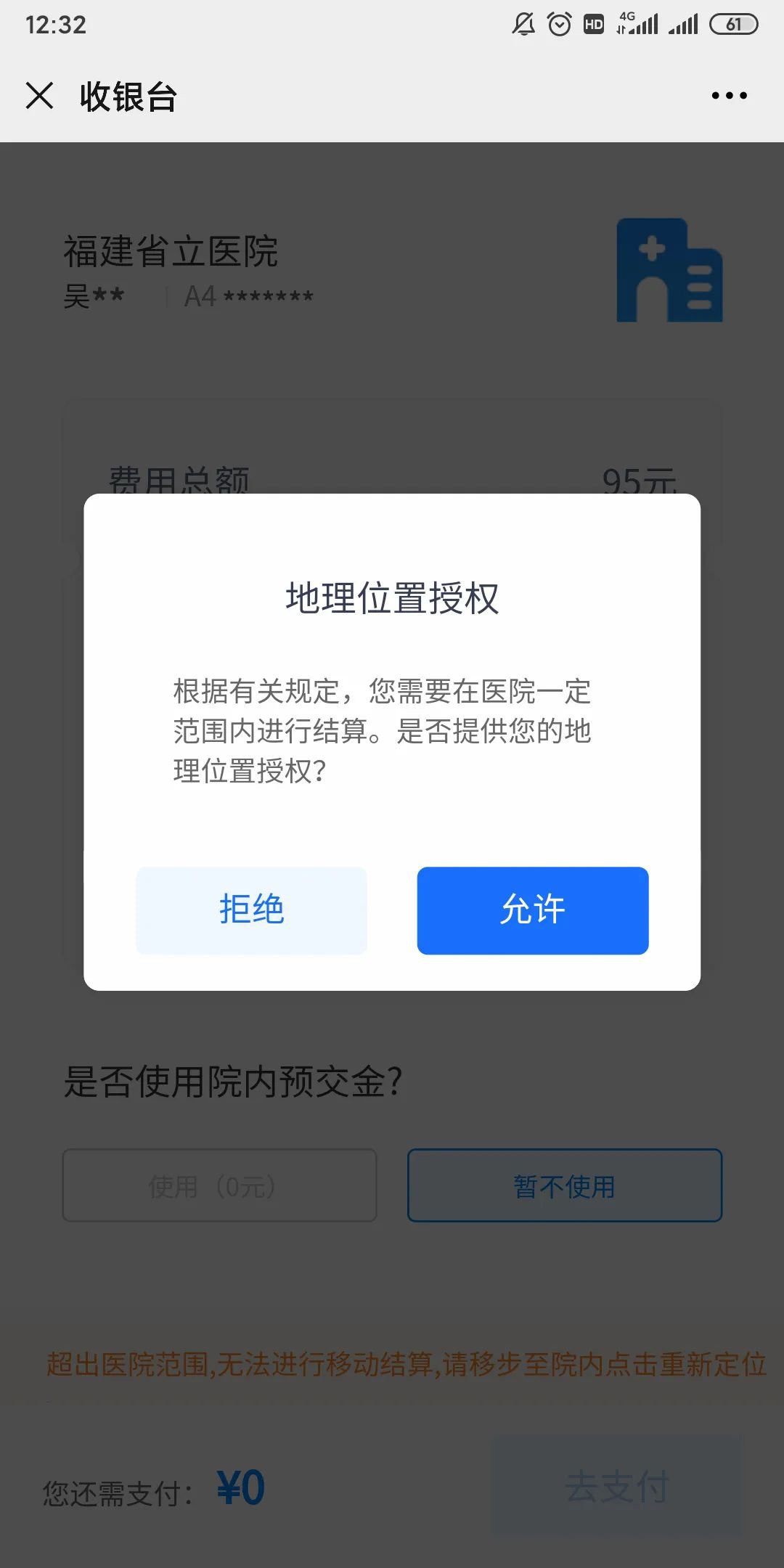784x1568 pixels.
Task: Open the three-dot overflow menu
Action: pyautogui.click(x=729, y=96)
